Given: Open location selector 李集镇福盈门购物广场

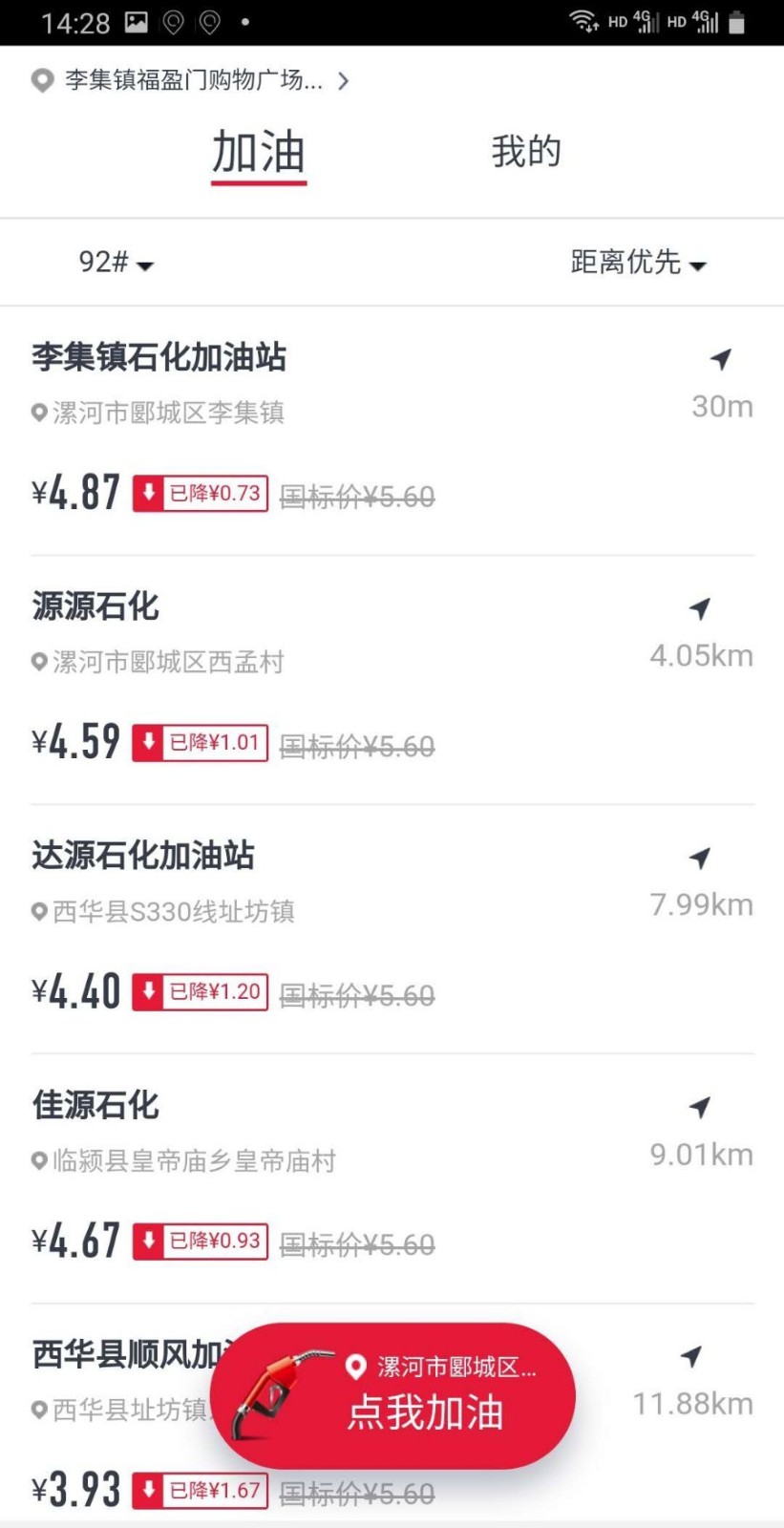Looking at the screenshot, I should click(x=191, y=80).
